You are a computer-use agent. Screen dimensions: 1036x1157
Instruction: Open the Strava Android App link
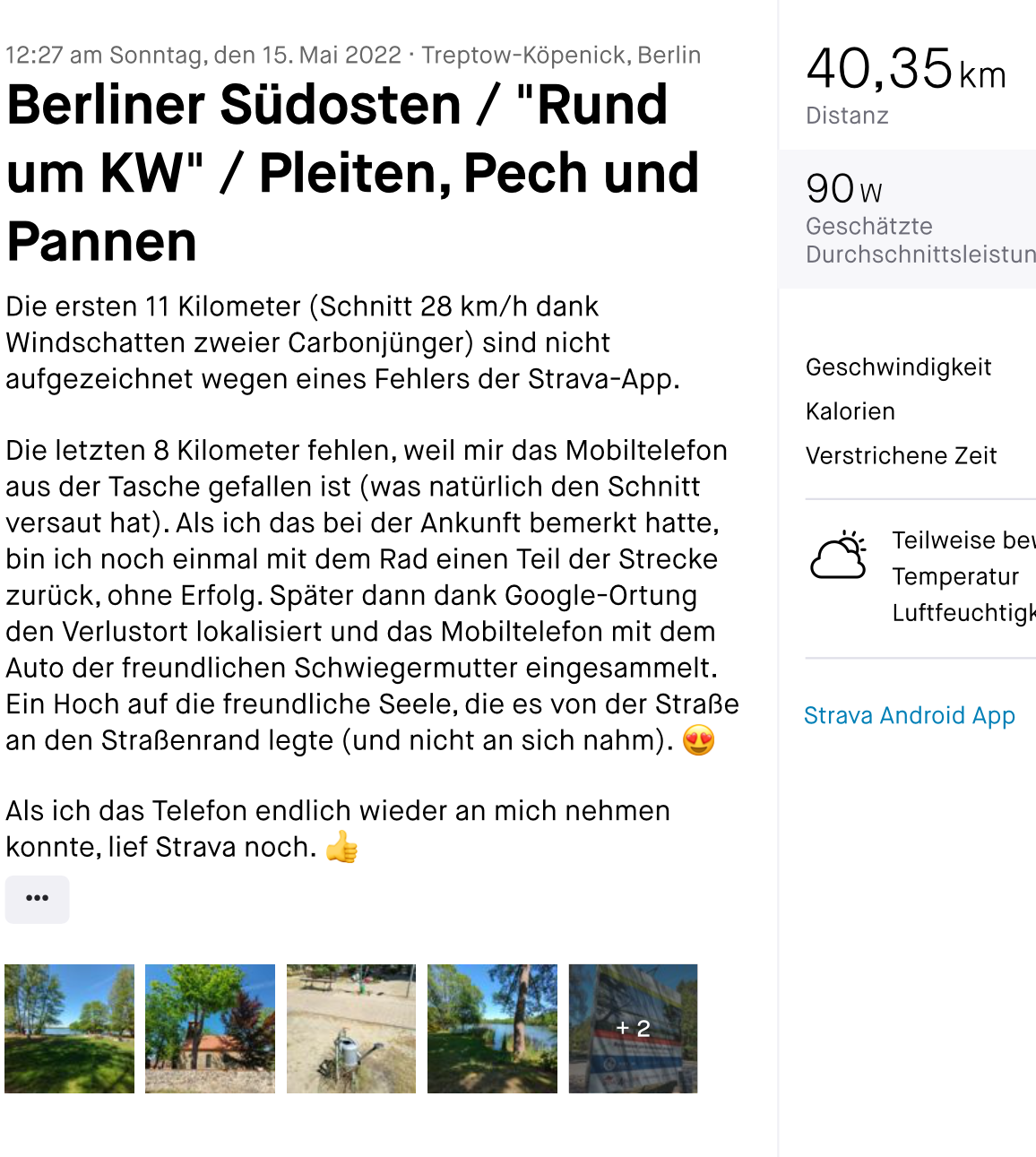909,715
